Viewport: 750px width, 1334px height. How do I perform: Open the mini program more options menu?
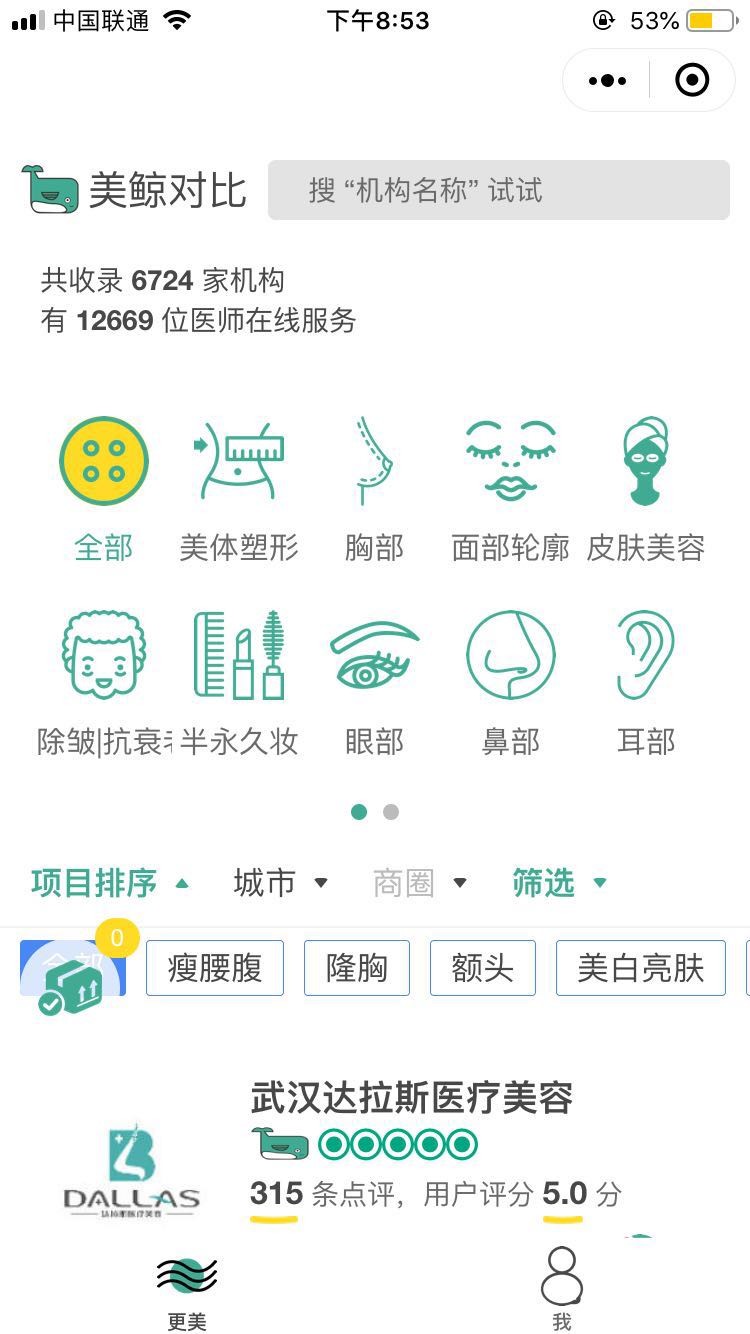(607, 81)
